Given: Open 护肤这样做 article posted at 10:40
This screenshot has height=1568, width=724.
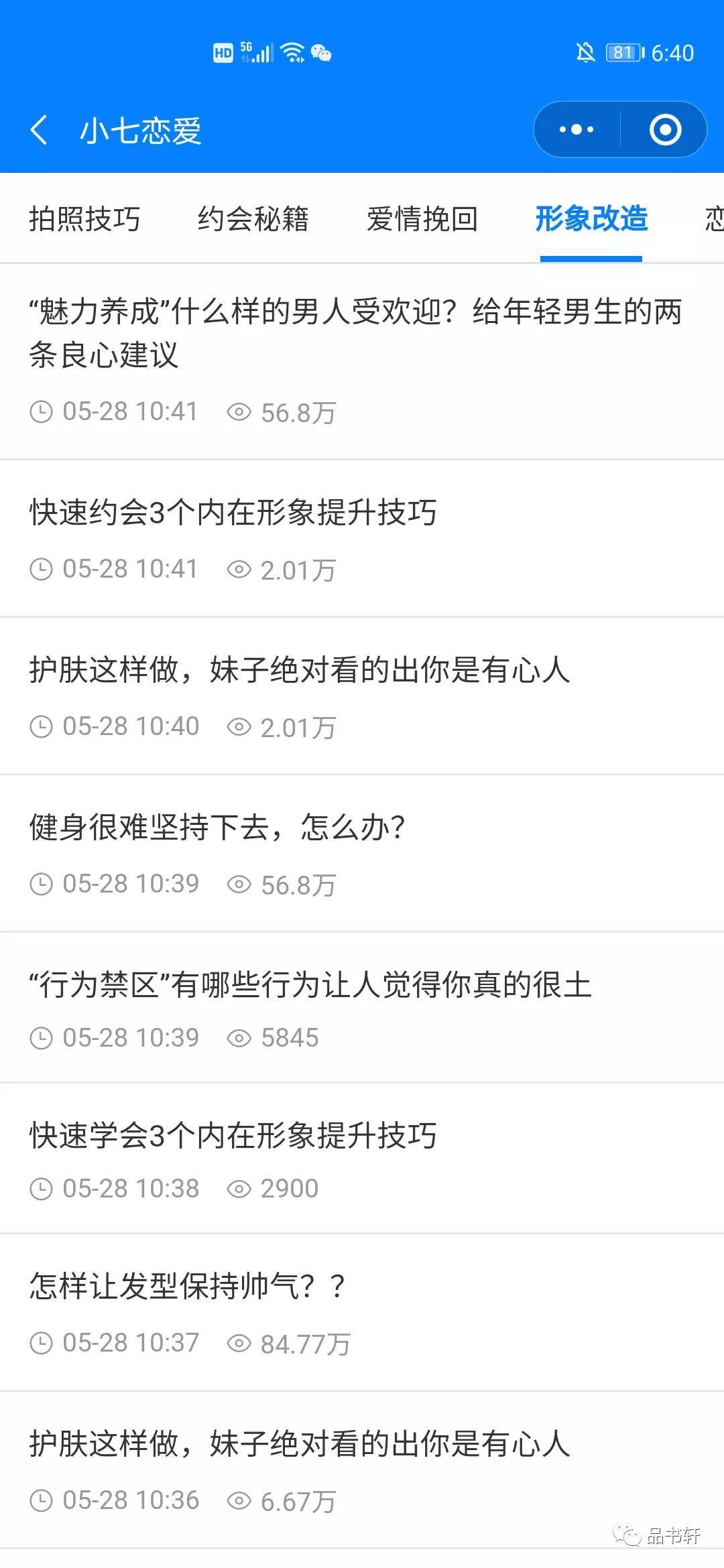Looking at the screenshot, I should 300,671.
